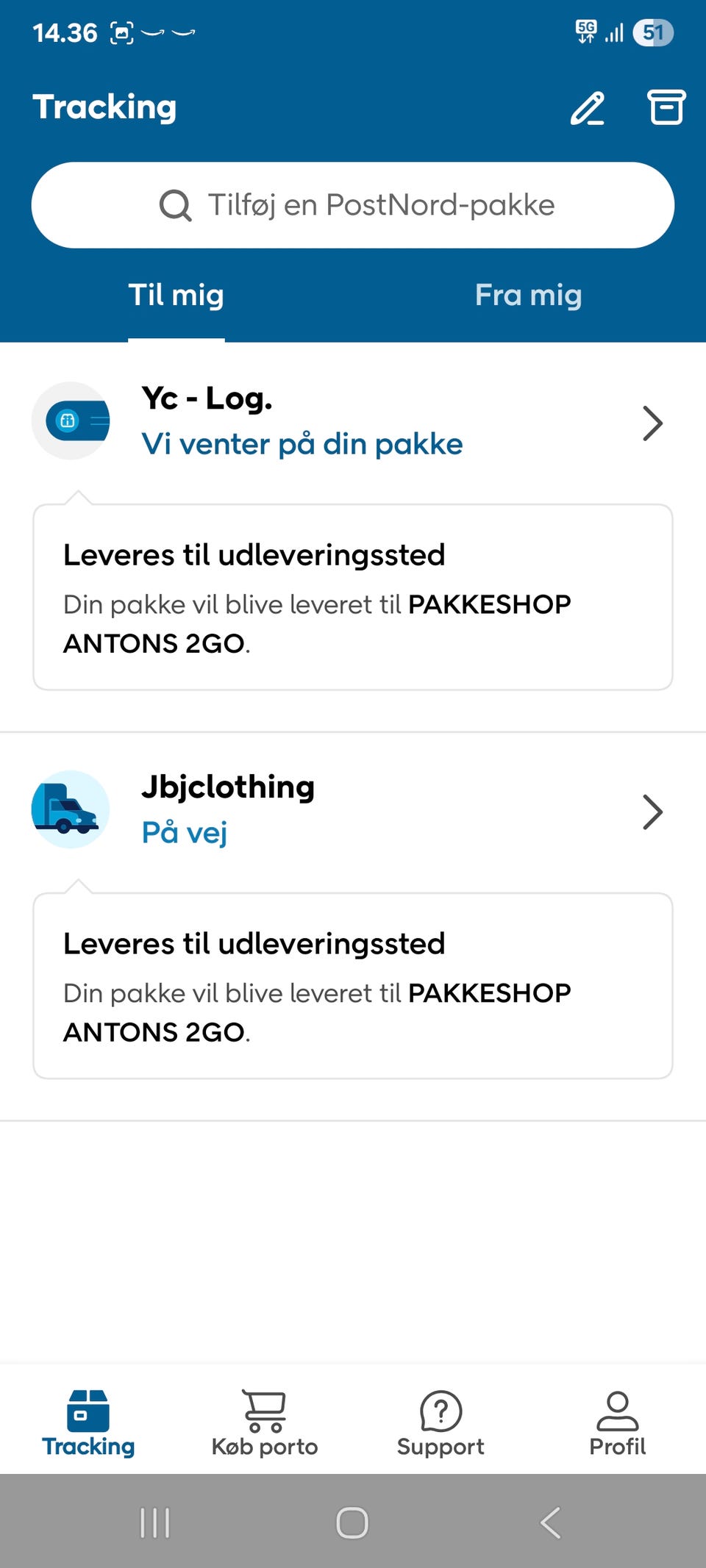Tap the system back button
The width and height of the screenshot is (706, 1568).
click(551, 1522)
